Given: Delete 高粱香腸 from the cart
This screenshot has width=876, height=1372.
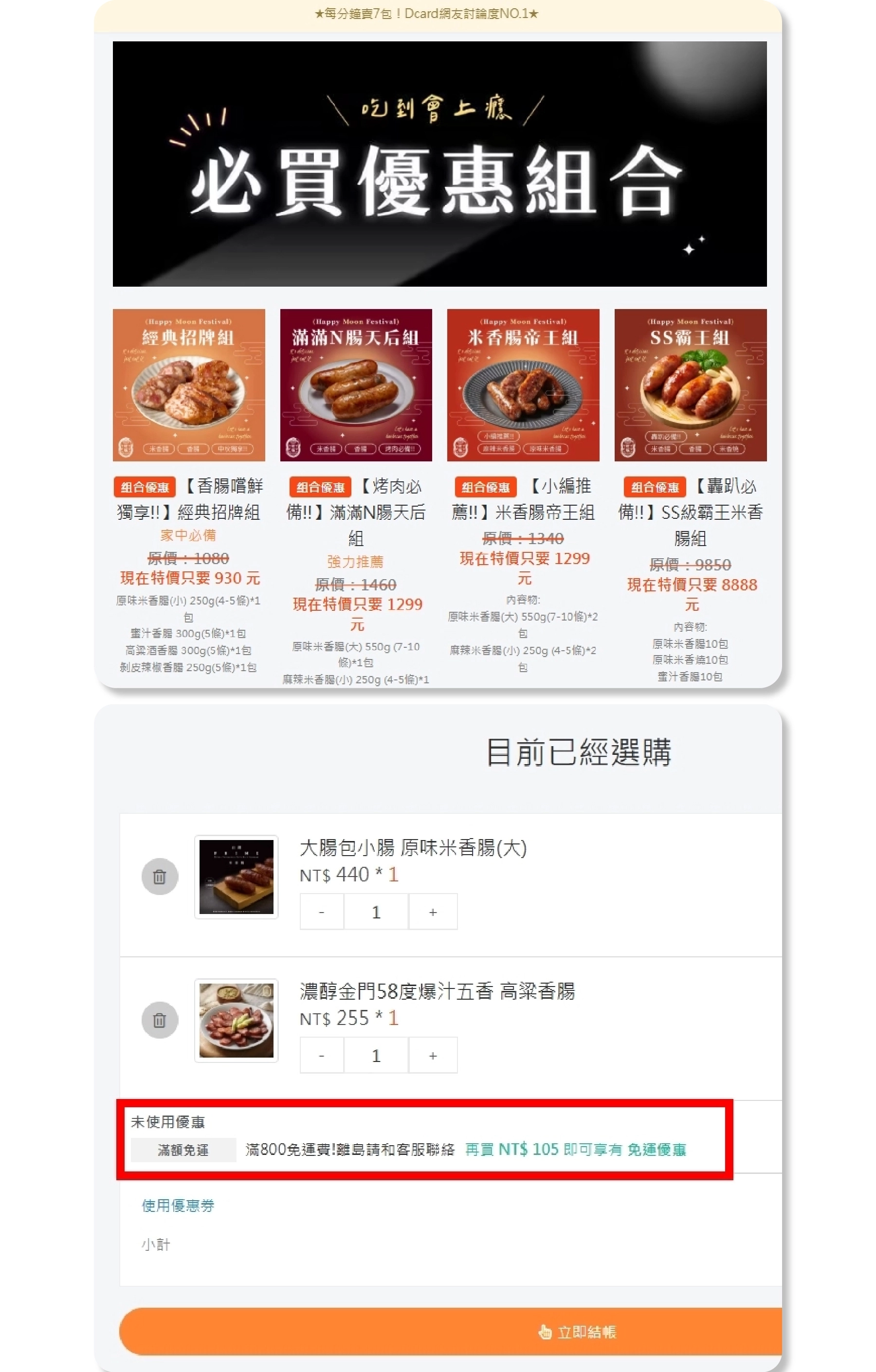Looking at the screenshot, I should [160, 1020].
